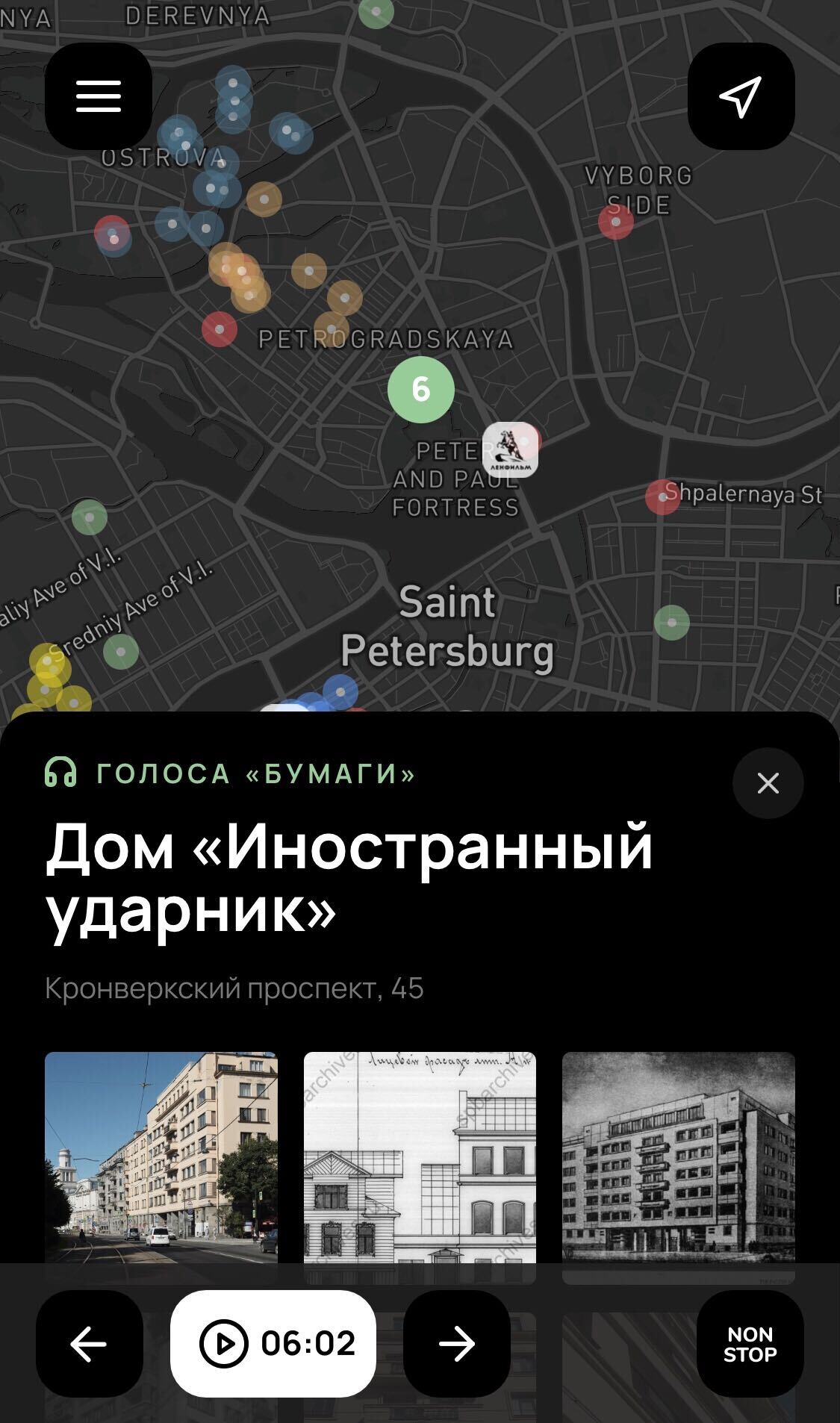Enable NON STOP playback mode
The width and height of the screenshot is (840, 1423).
click(x=750, y=1343)
